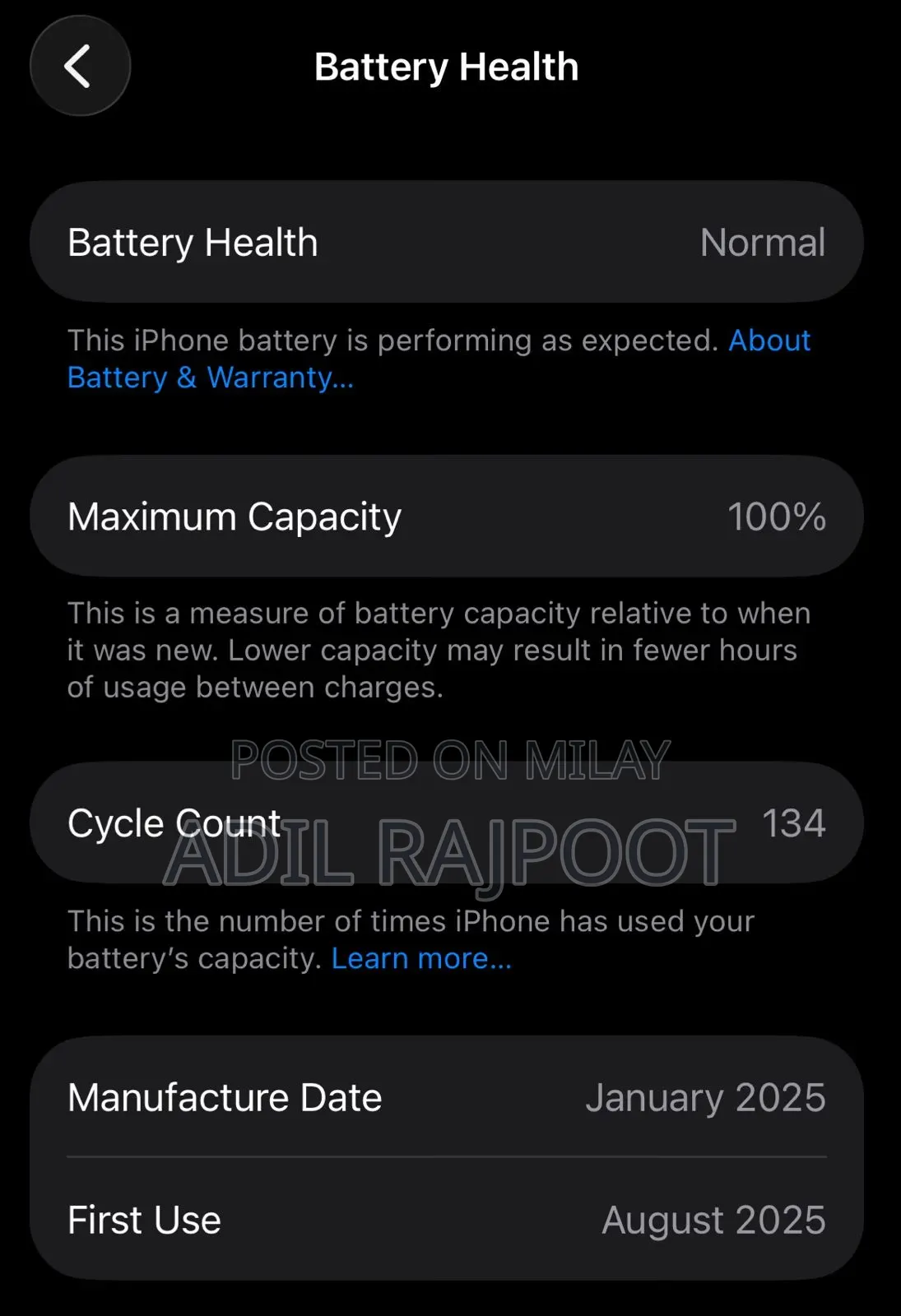Select the Normal status value
Image resolution: width=901 pixels, height=1316 pixels.
pyautogui.click(x=762, y=241)
